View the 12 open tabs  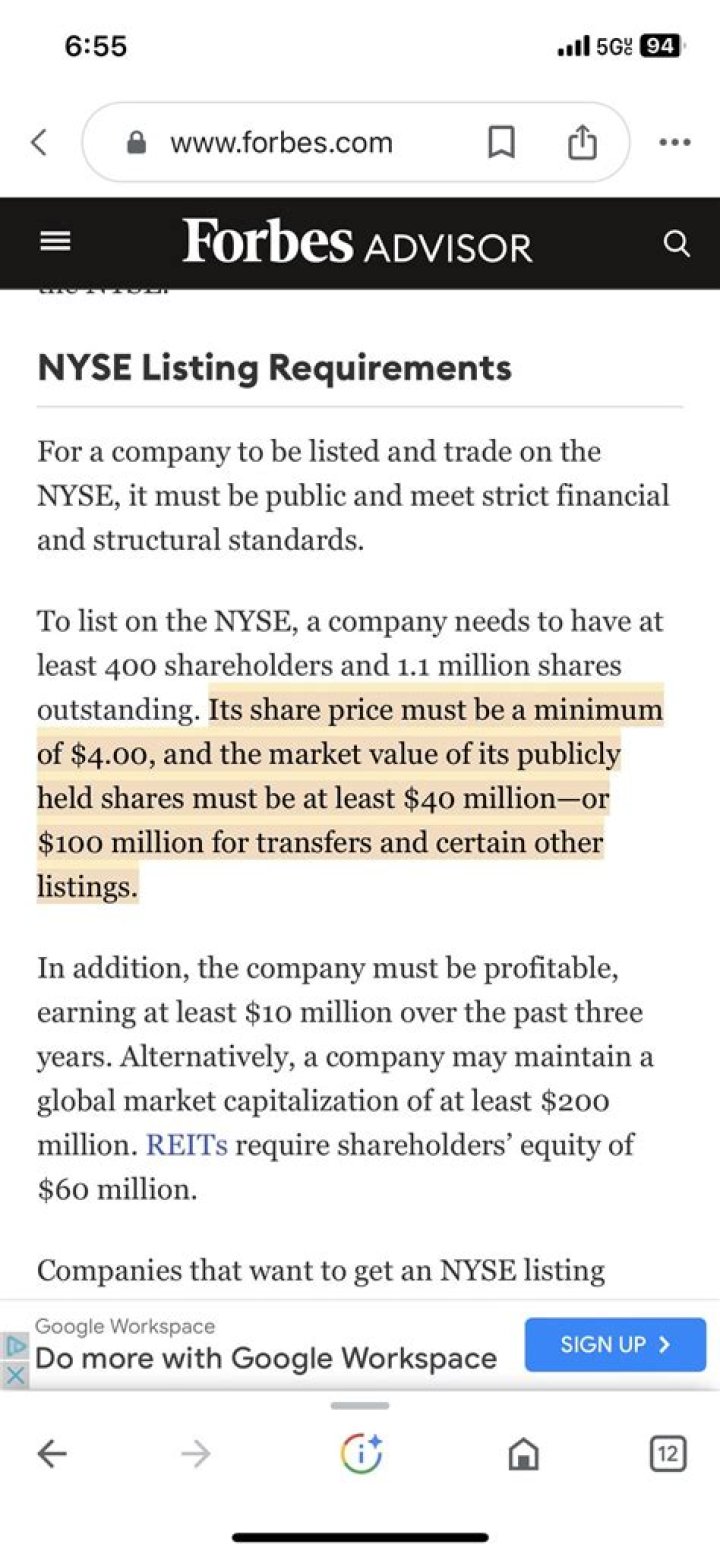click(667, 1454)
